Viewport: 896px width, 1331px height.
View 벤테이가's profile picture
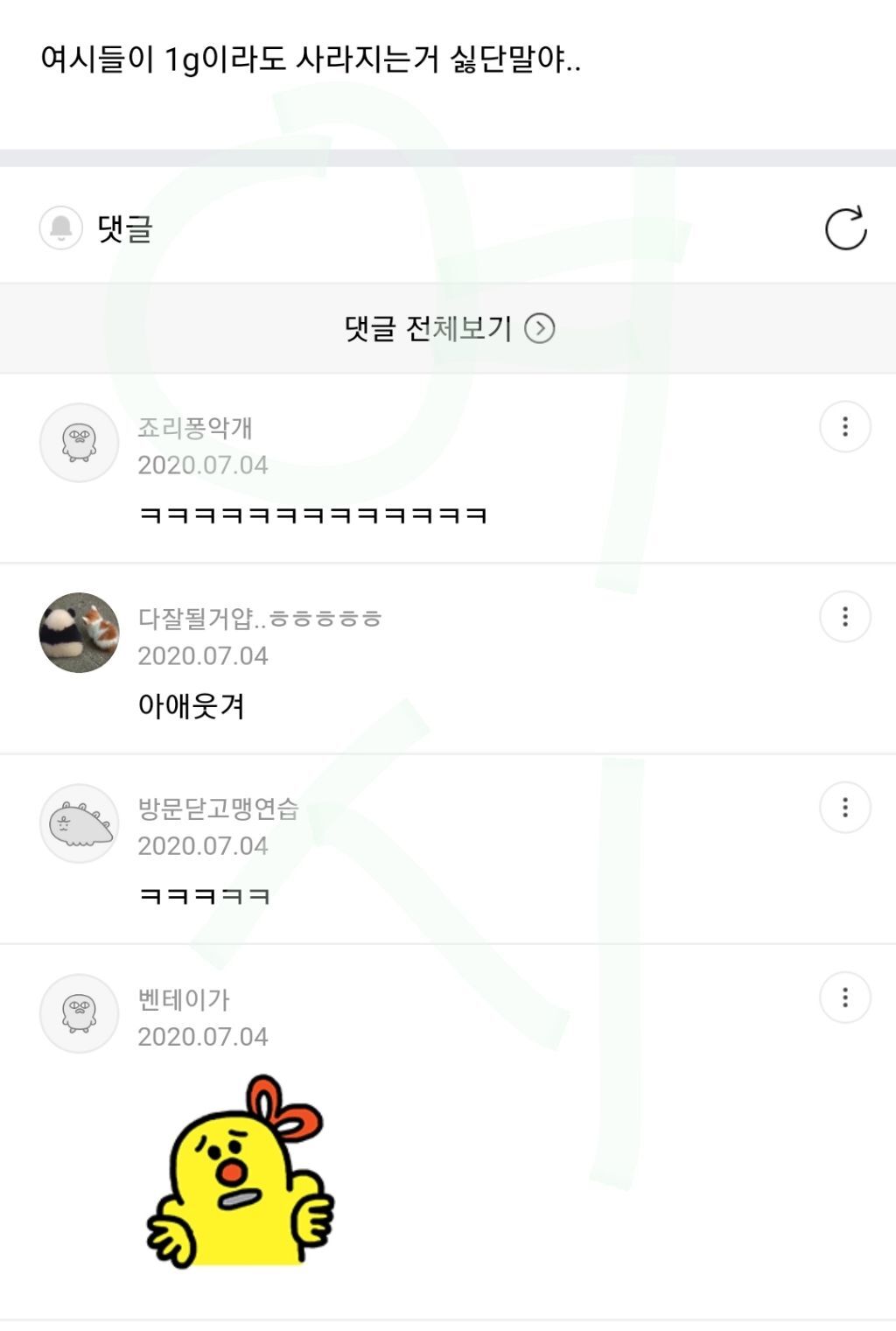tap(80, 1013)
